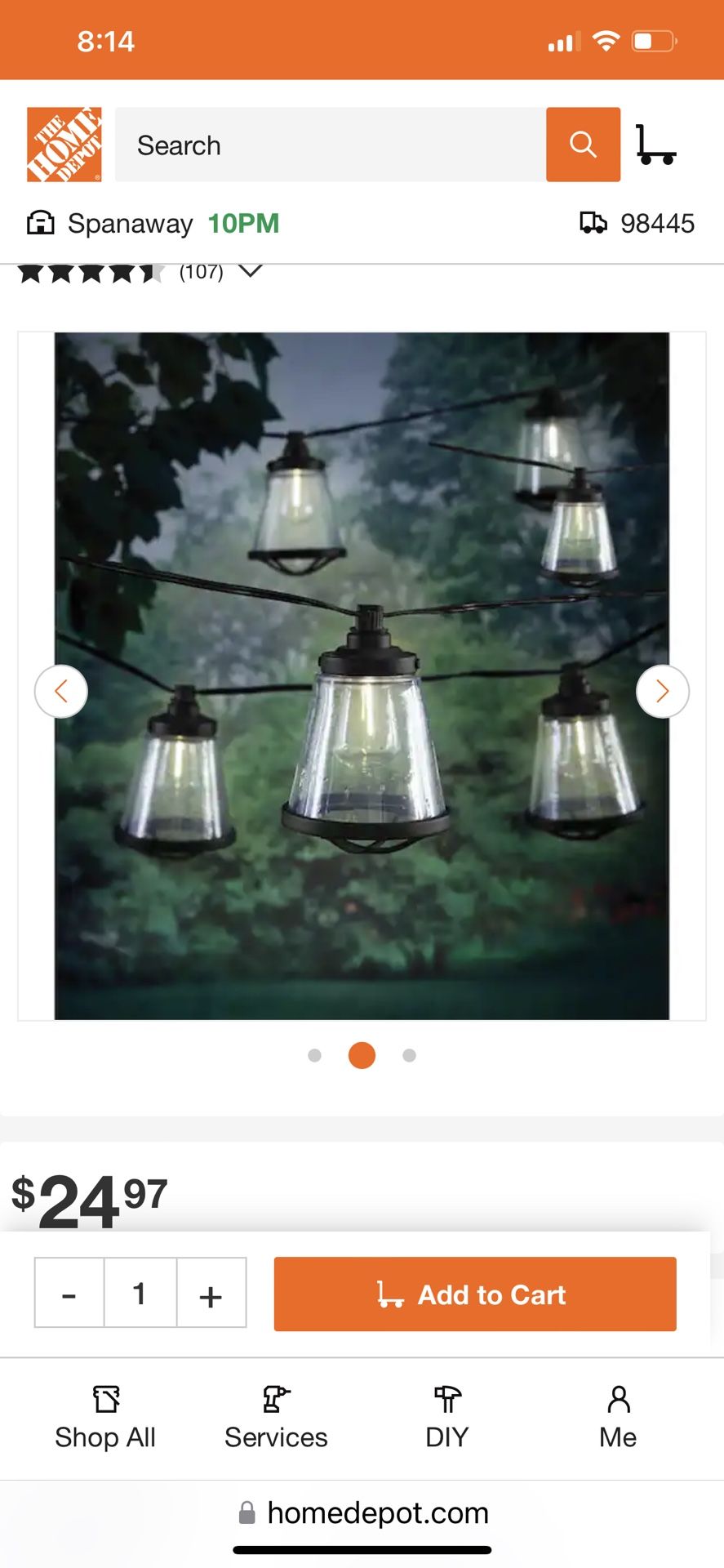Open the shopping cart icon
This screenshot has width=724, height=1568.
[x=655, y=145]
